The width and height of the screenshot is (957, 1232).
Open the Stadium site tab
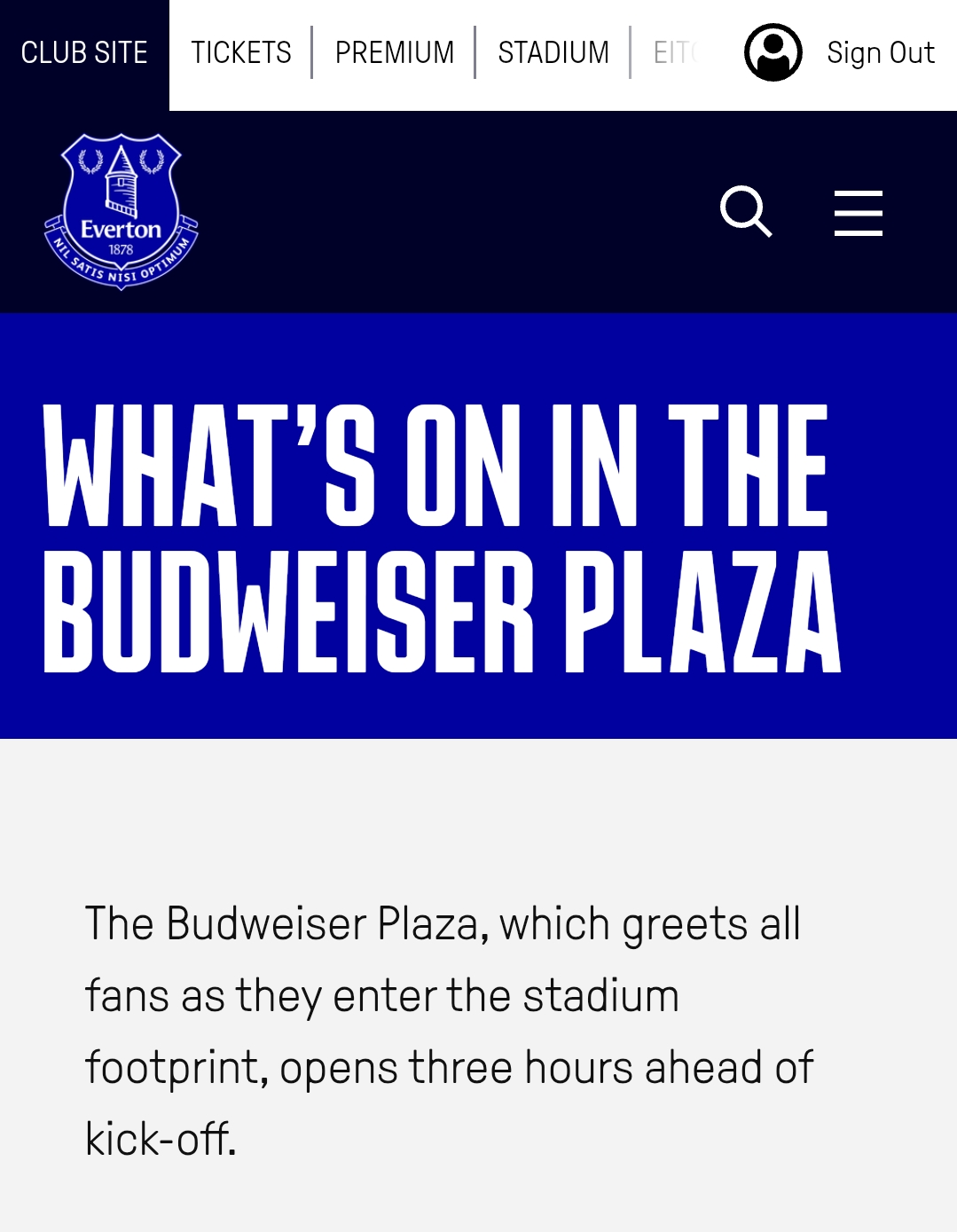pyautogui.click(x=553, y=53)
